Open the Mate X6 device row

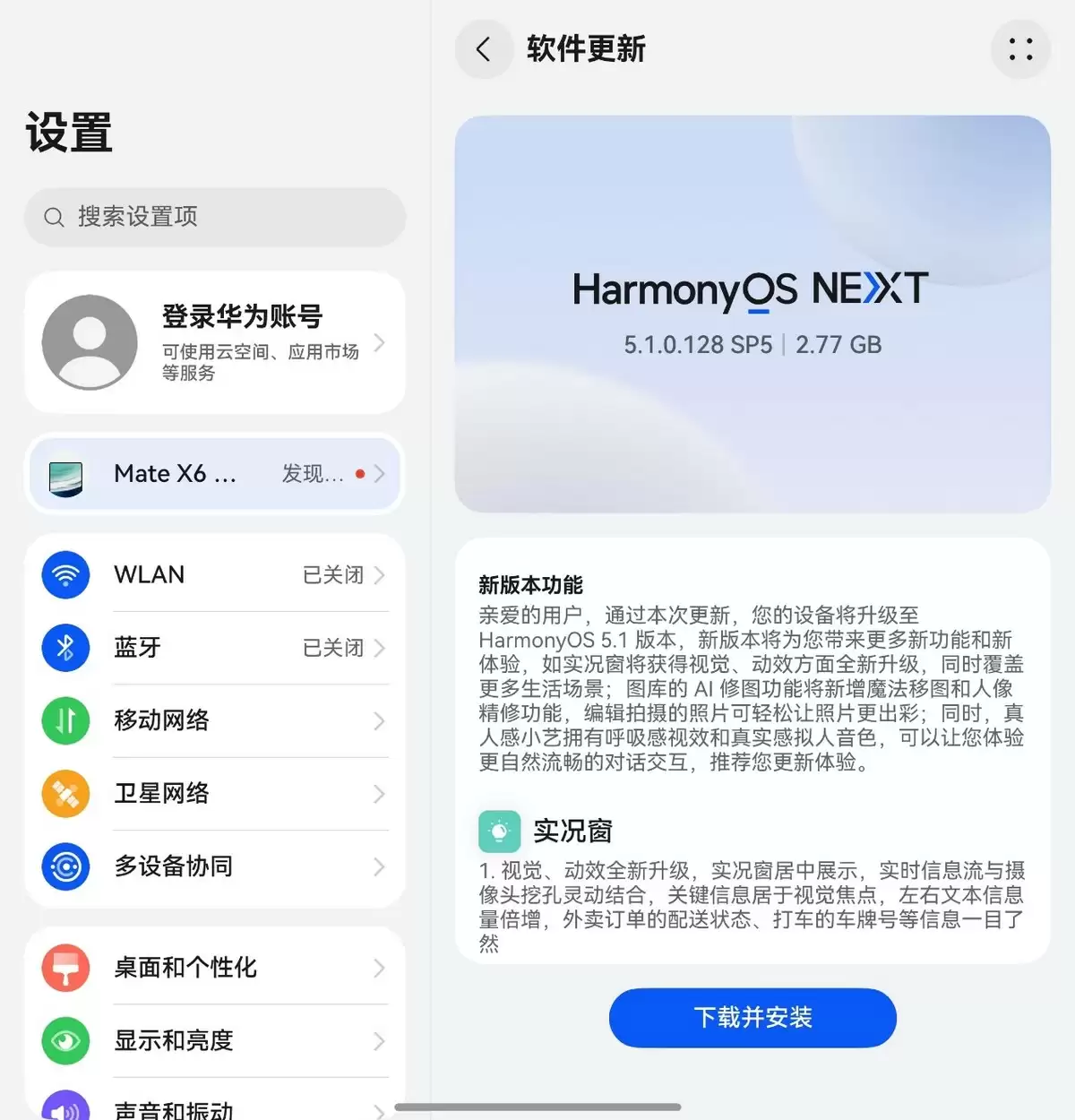point(215,473)
